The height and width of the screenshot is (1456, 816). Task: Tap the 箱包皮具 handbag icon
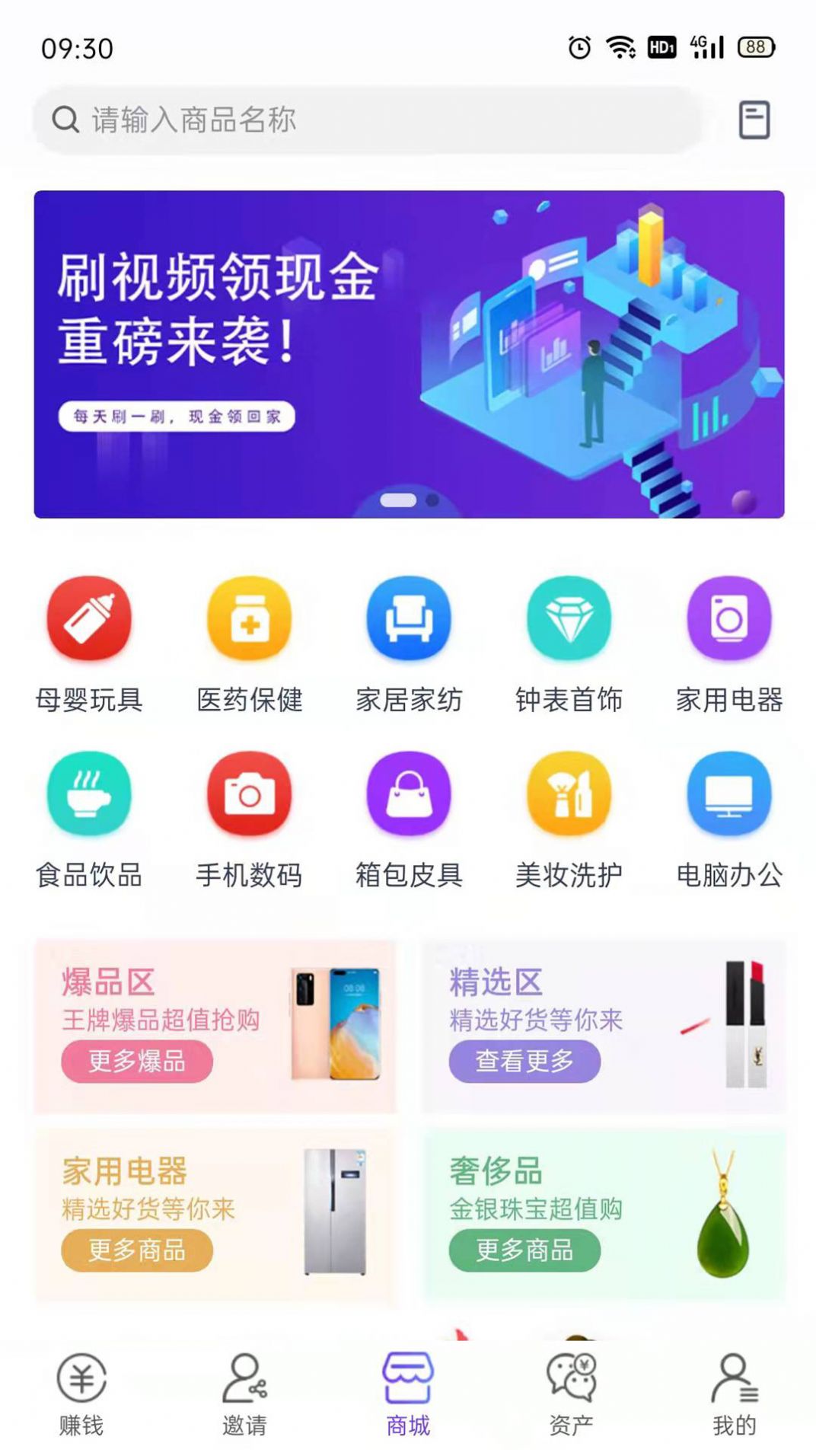coord(409,794)
